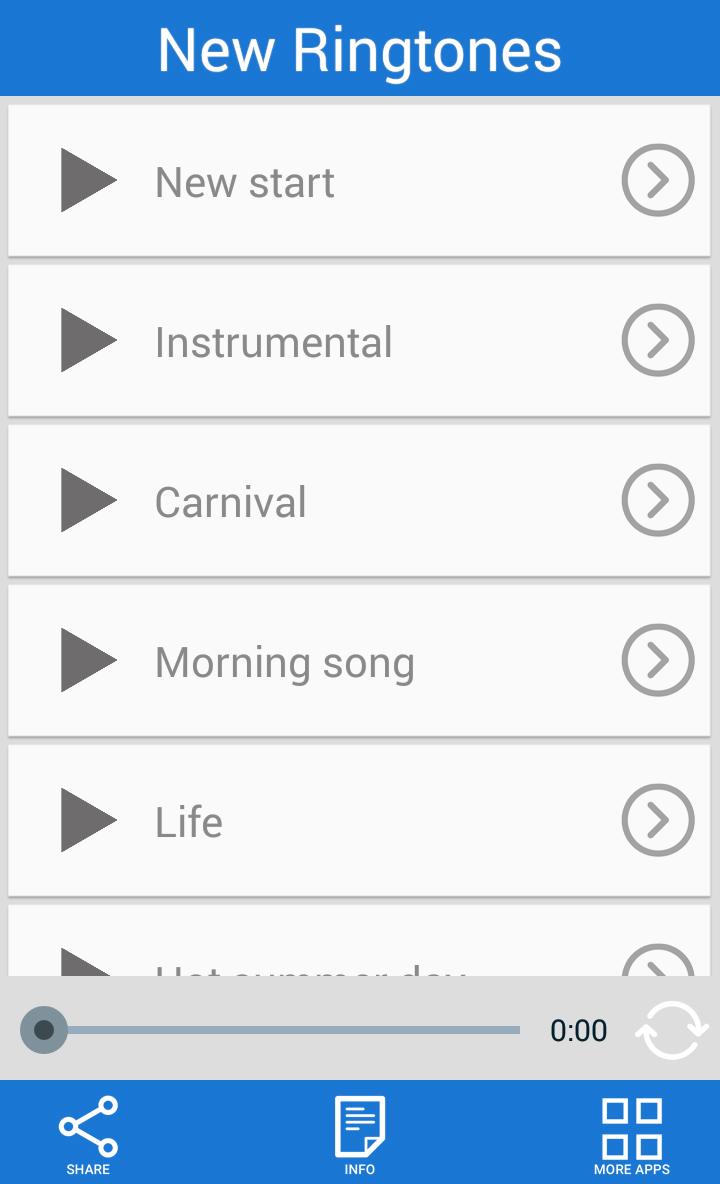Share the app

click(x=88, y=1134)
